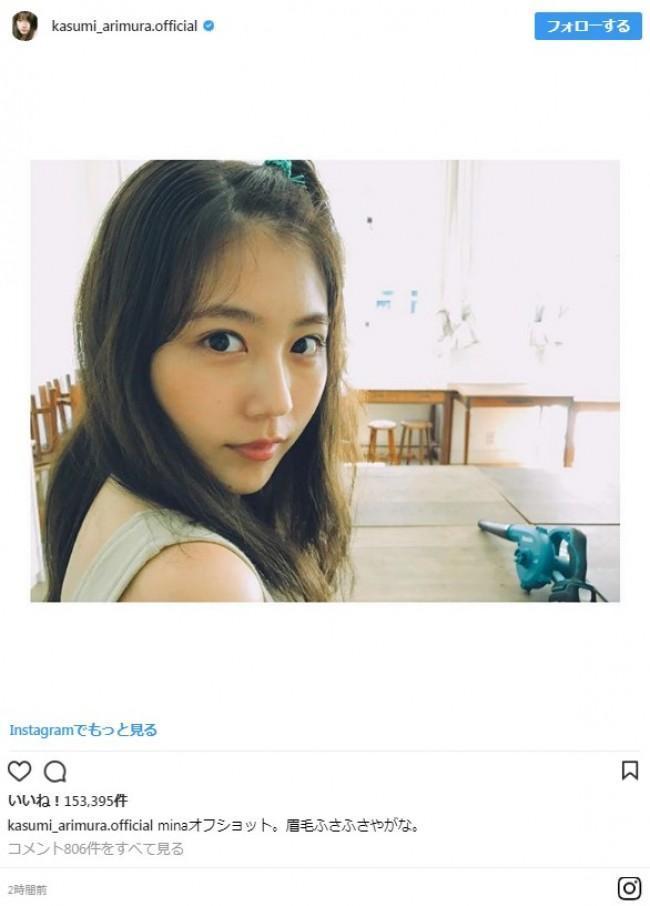The image size is (650, 906).
Task: Open the comment bubble icon
Action: (x=56, y=771)
